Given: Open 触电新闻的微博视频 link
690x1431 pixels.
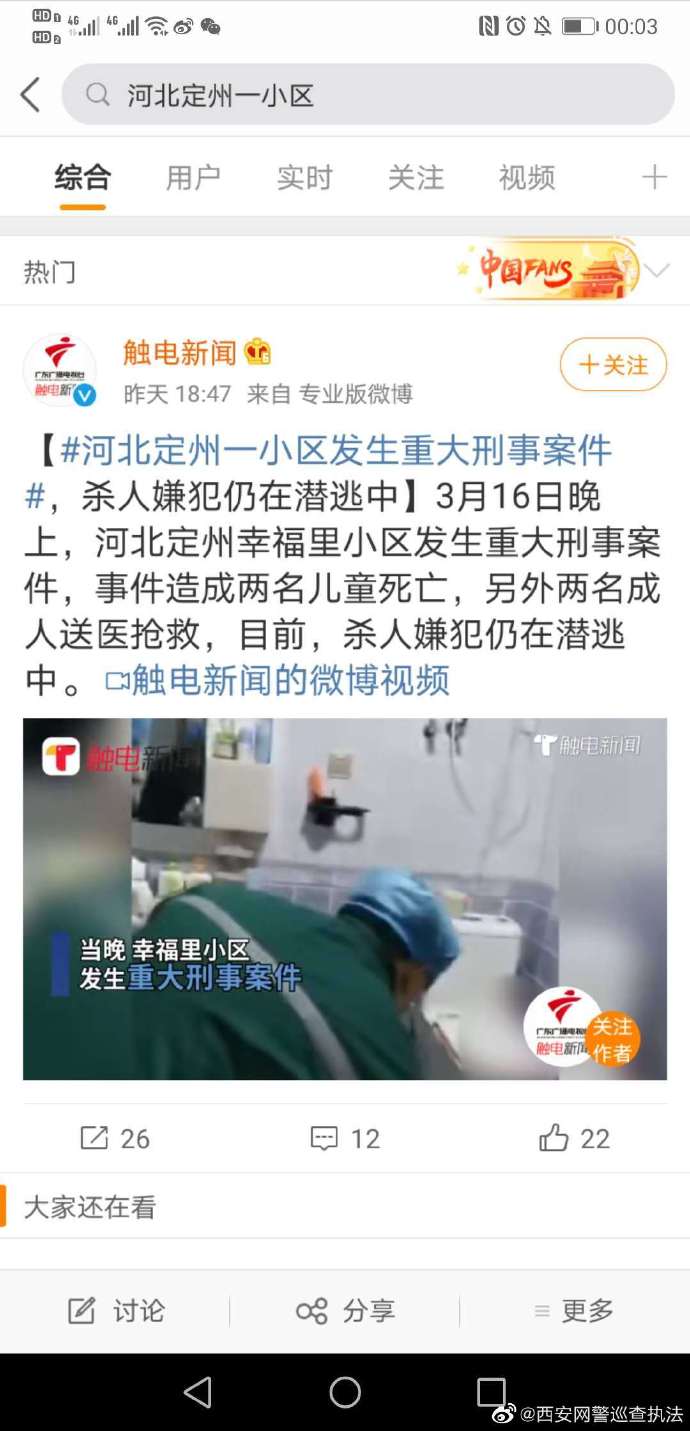Looking at the screenshot, I should [x=278, y=681].
